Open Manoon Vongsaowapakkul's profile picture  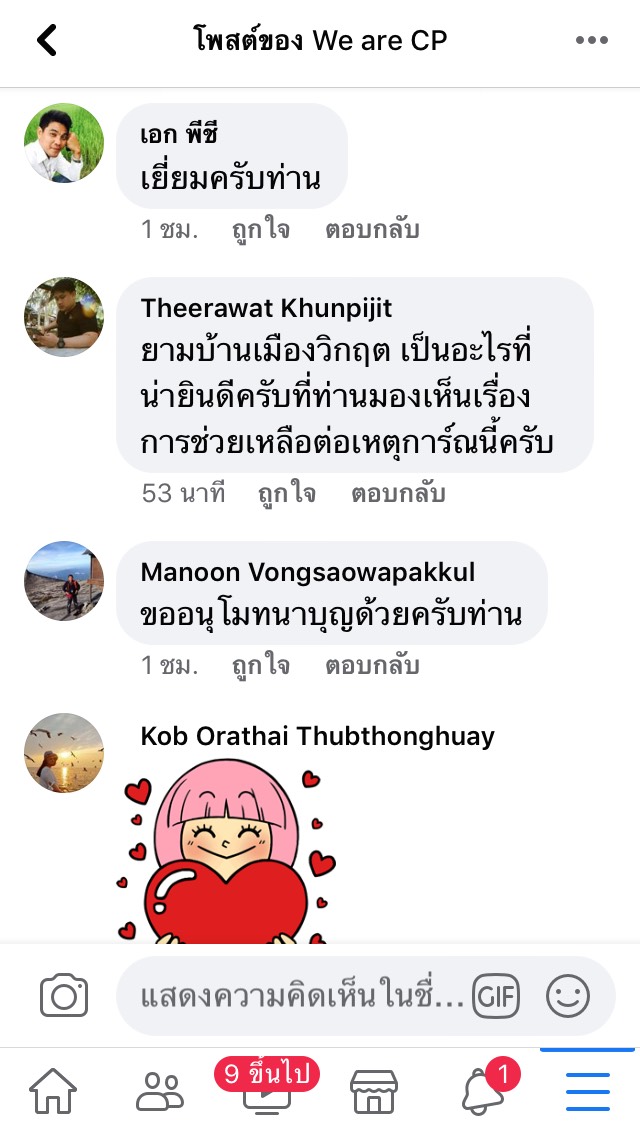click(64, 581)
